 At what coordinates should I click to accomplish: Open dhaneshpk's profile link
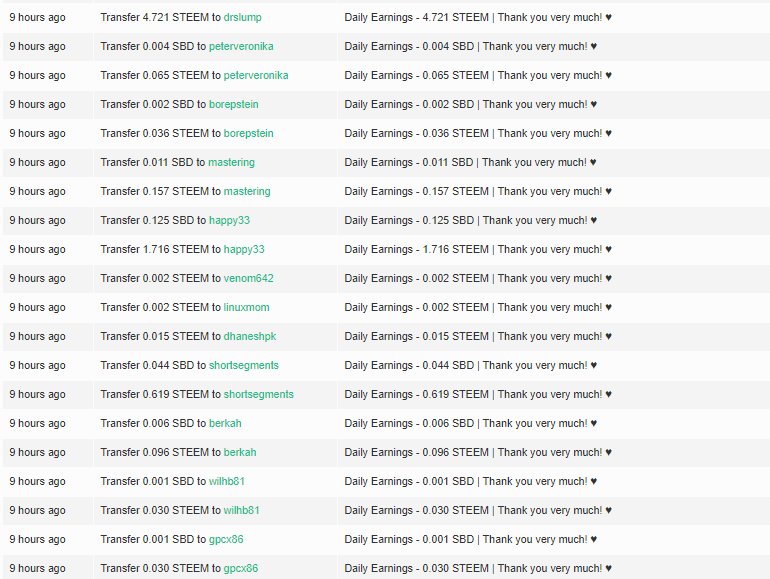click(250, 336)
